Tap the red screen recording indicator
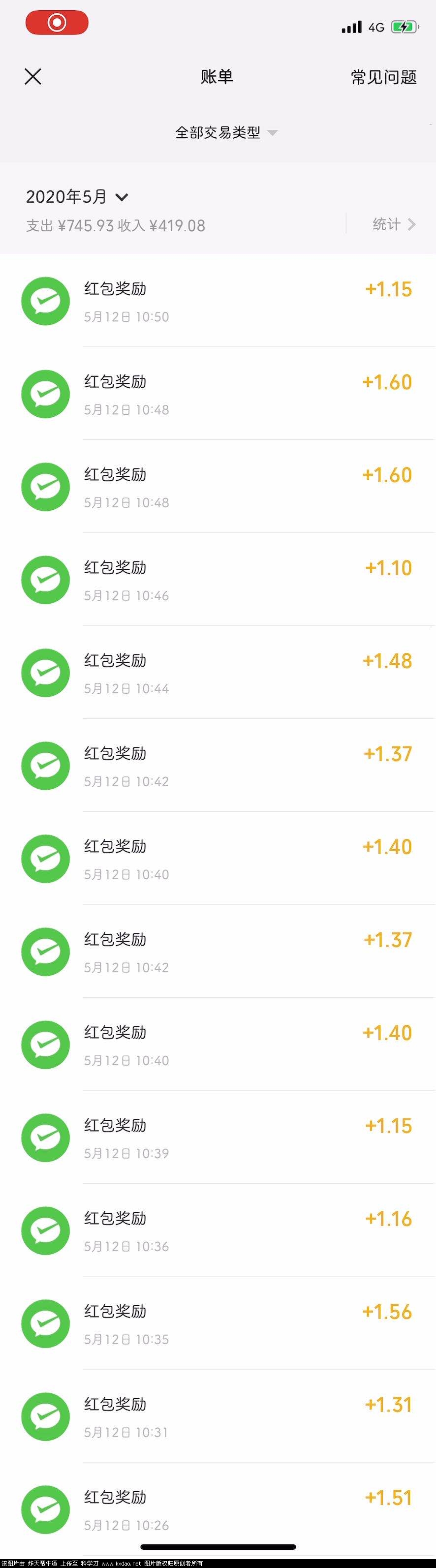The width and height of the screenshot is (436, 1568). pos(57,23)
